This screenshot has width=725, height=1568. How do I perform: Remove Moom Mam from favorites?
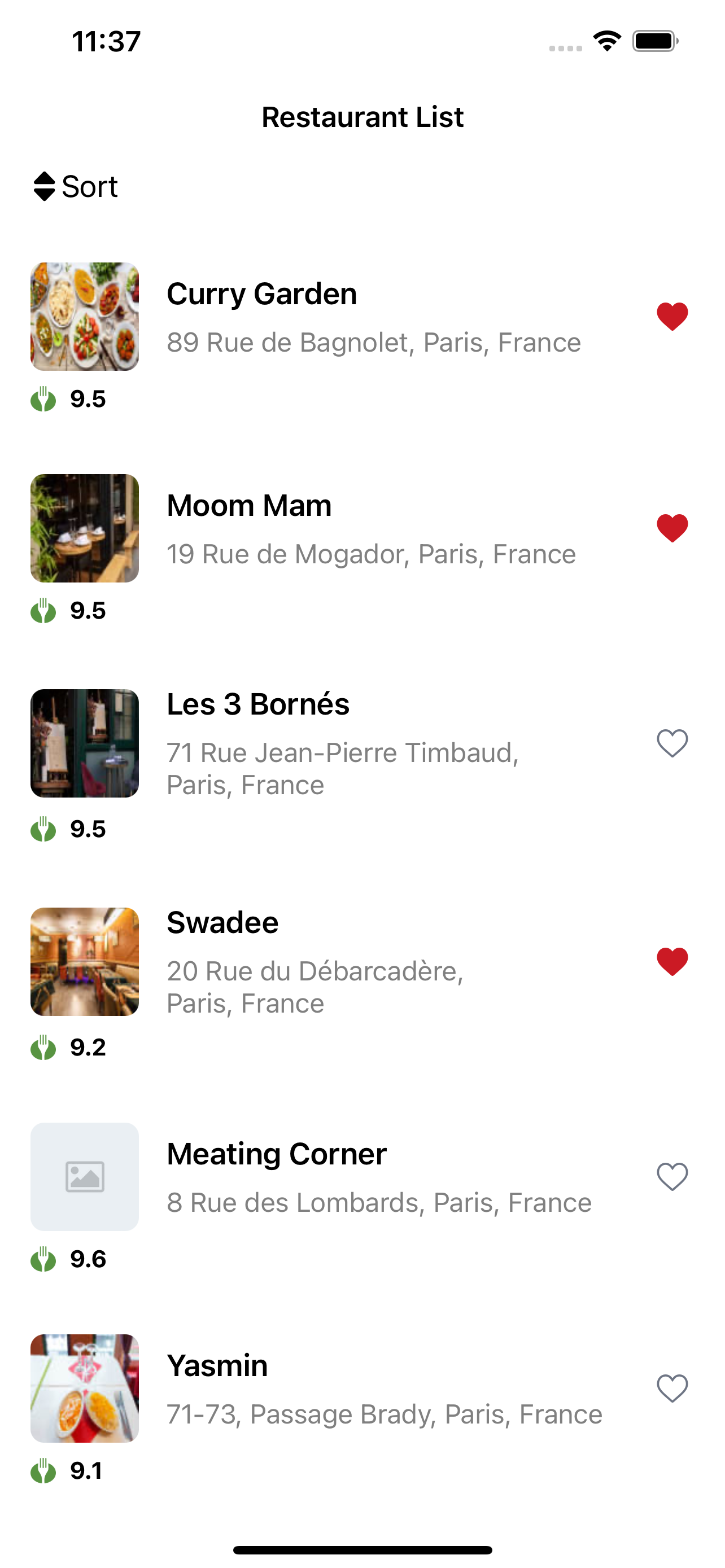672,528
